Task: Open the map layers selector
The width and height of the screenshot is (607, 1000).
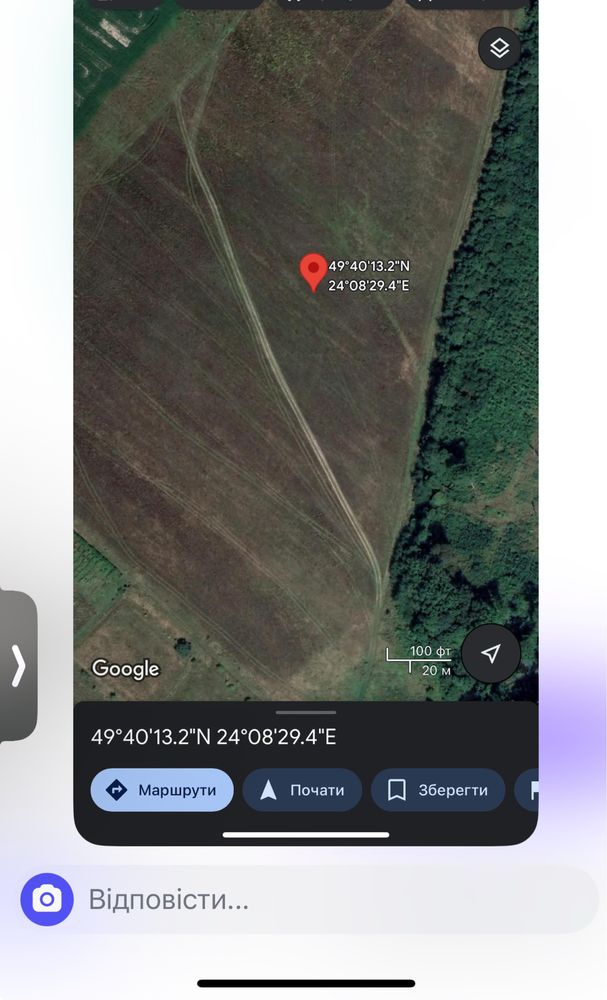Action: coord(499,48)
